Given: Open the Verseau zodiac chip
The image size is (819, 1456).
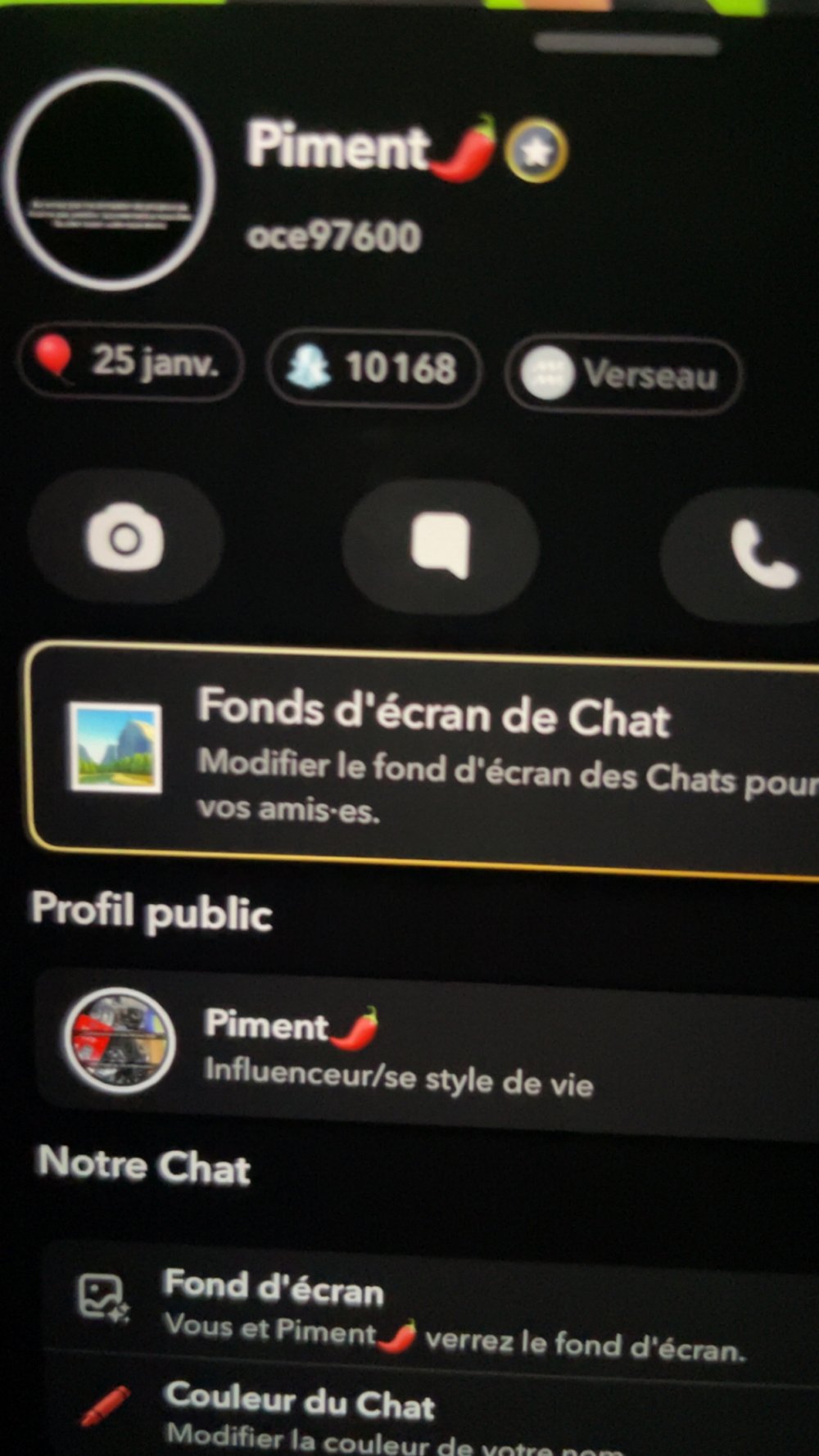Looking at the screenshot, I should click(x=622, y=375).
